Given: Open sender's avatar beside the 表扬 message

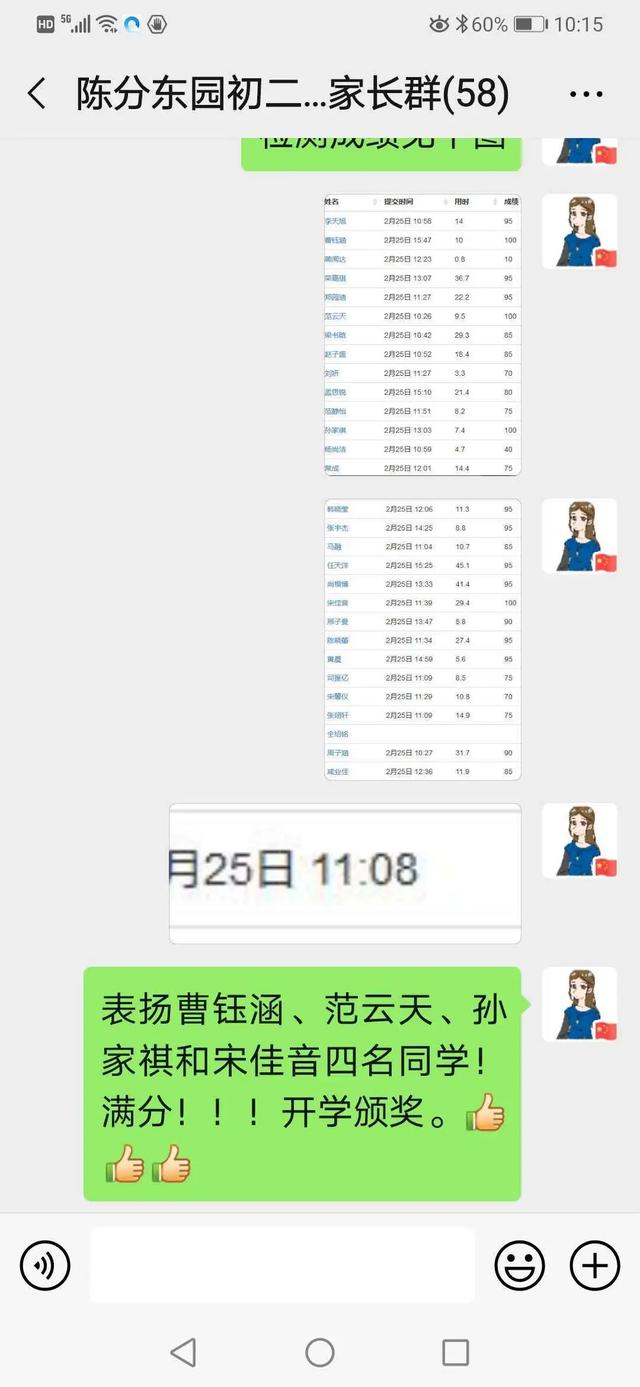Looking at the screenshot, I should tap(579, 1004).
